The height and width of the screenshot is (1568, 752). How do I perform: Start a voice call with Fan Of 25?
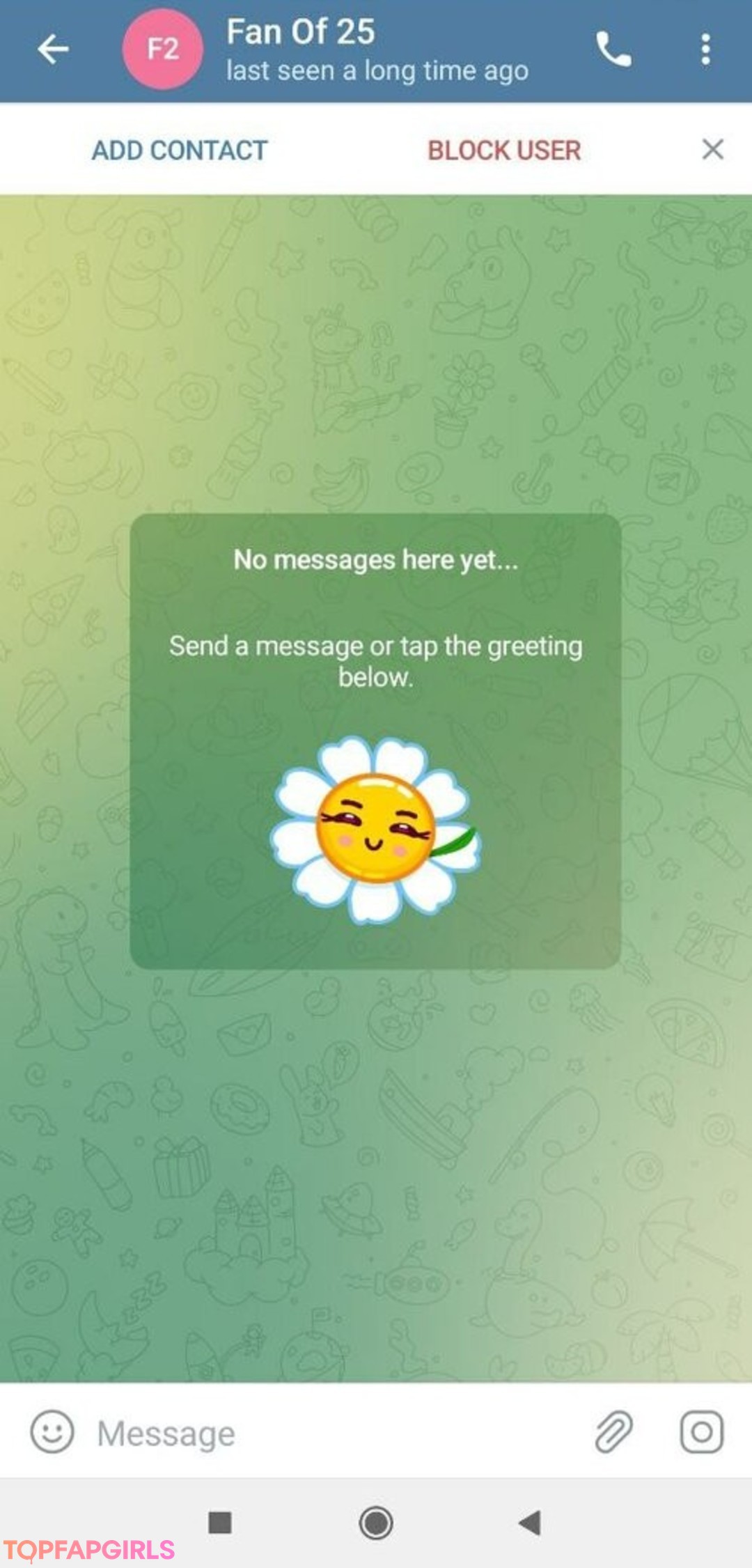[x=613, y=49]
